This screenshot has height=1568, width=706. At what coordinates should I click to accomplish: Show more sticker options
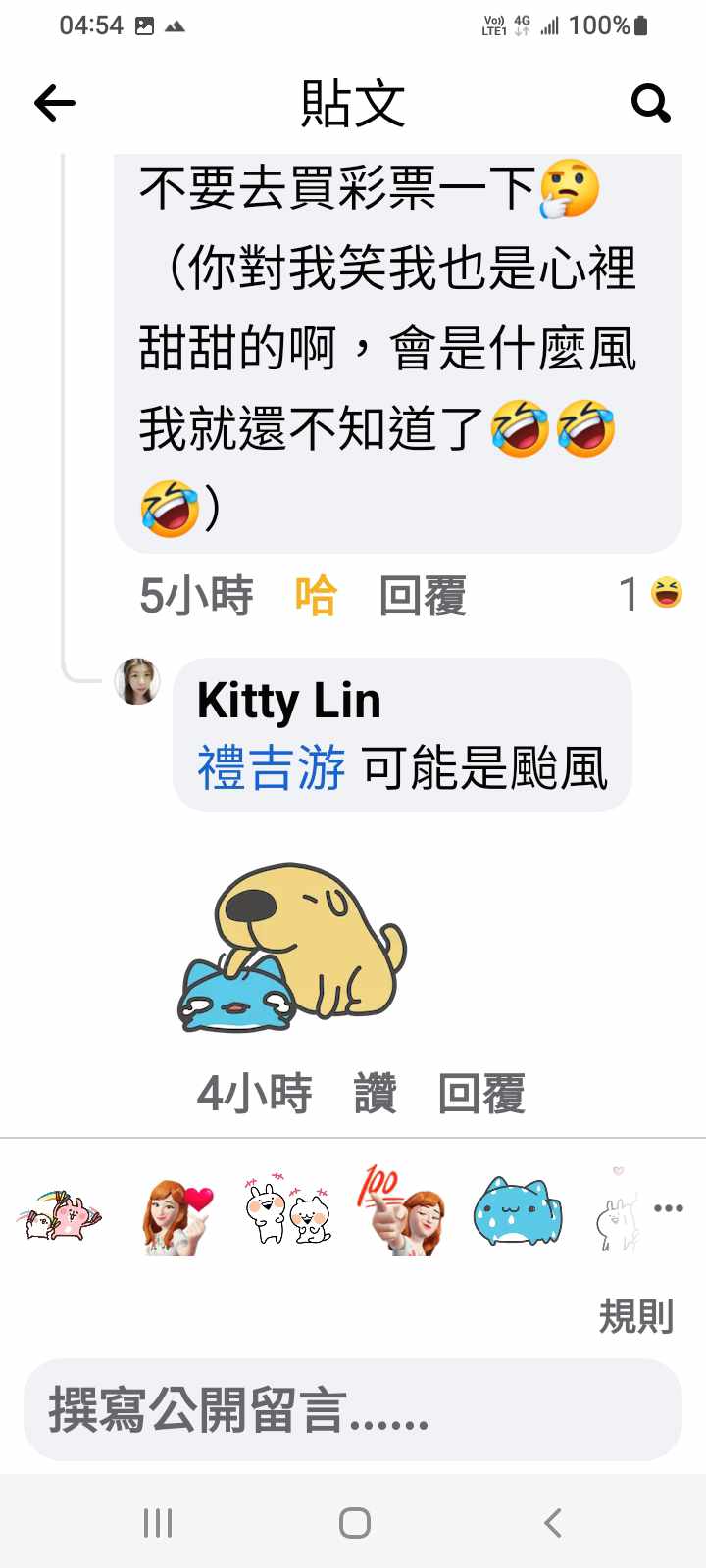click(668, 1207)
